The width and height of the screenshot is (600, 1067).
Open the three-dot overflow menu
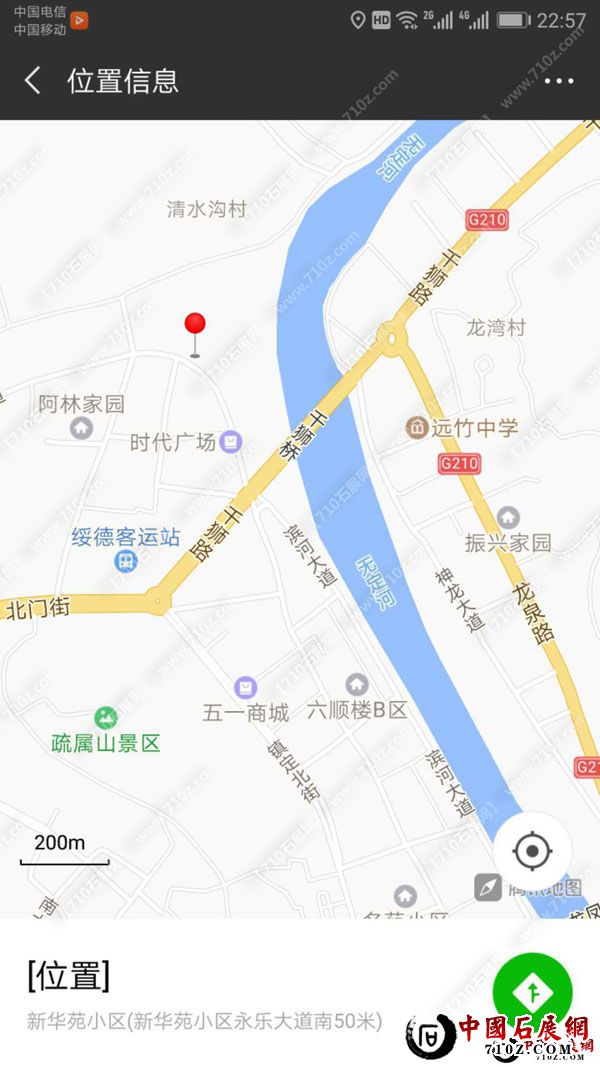(559, 81)
